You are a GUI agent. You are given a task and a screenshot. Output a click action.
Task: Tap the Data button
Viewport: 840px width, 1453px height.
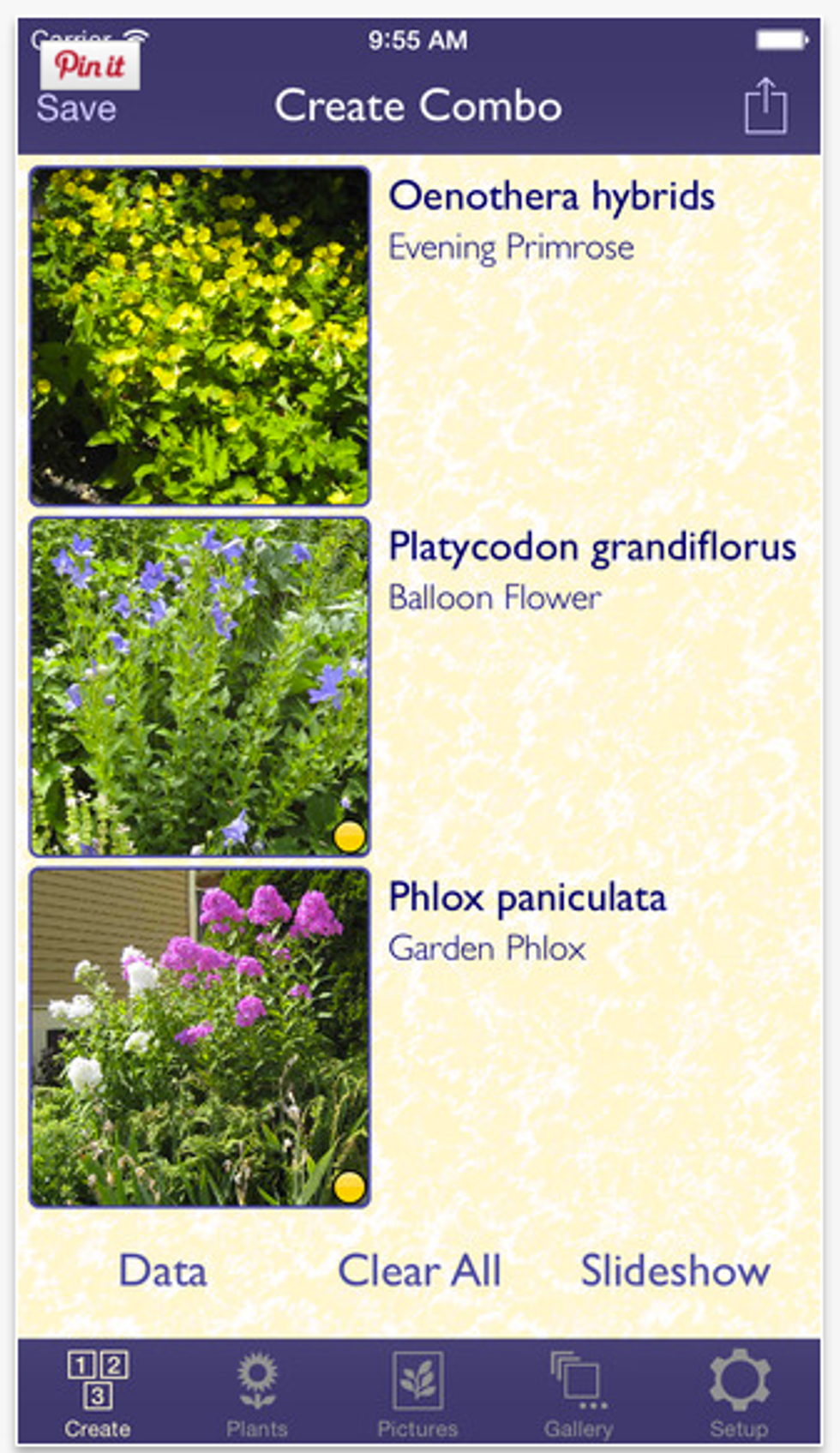[163, 1270]
